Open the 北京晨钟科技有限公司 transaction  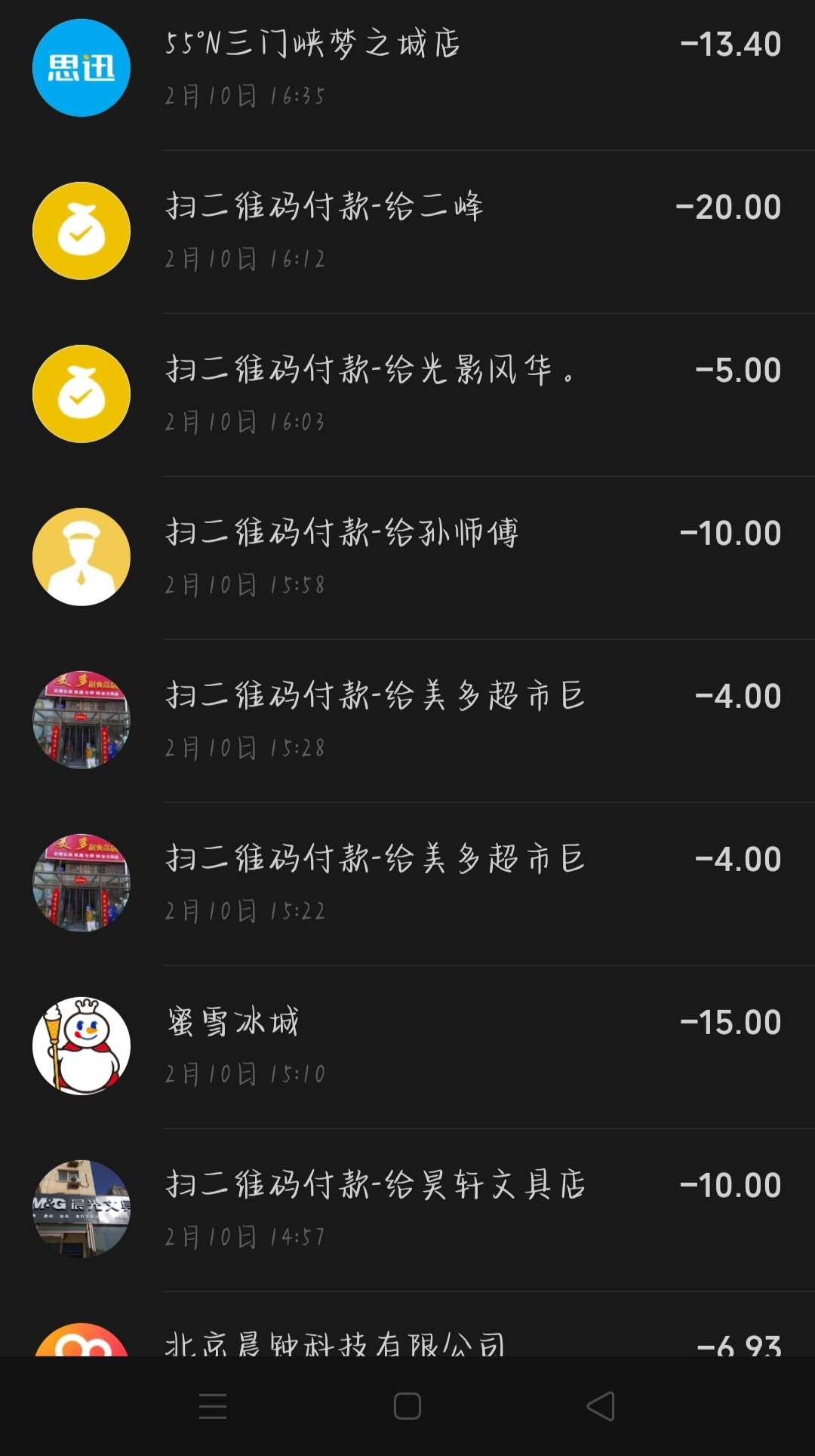(x=407, y=1341)
